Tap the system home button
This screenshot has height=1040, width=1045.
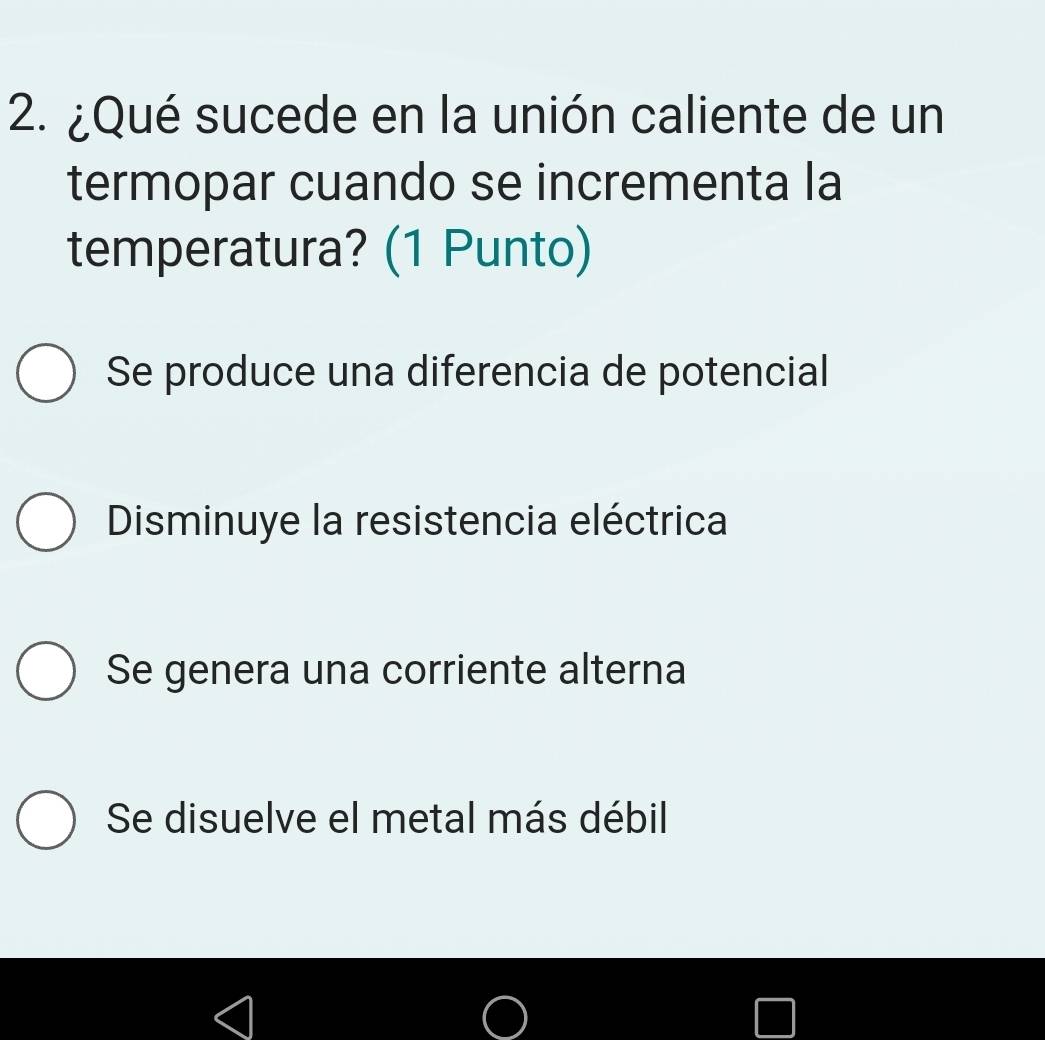[506, 1016]
